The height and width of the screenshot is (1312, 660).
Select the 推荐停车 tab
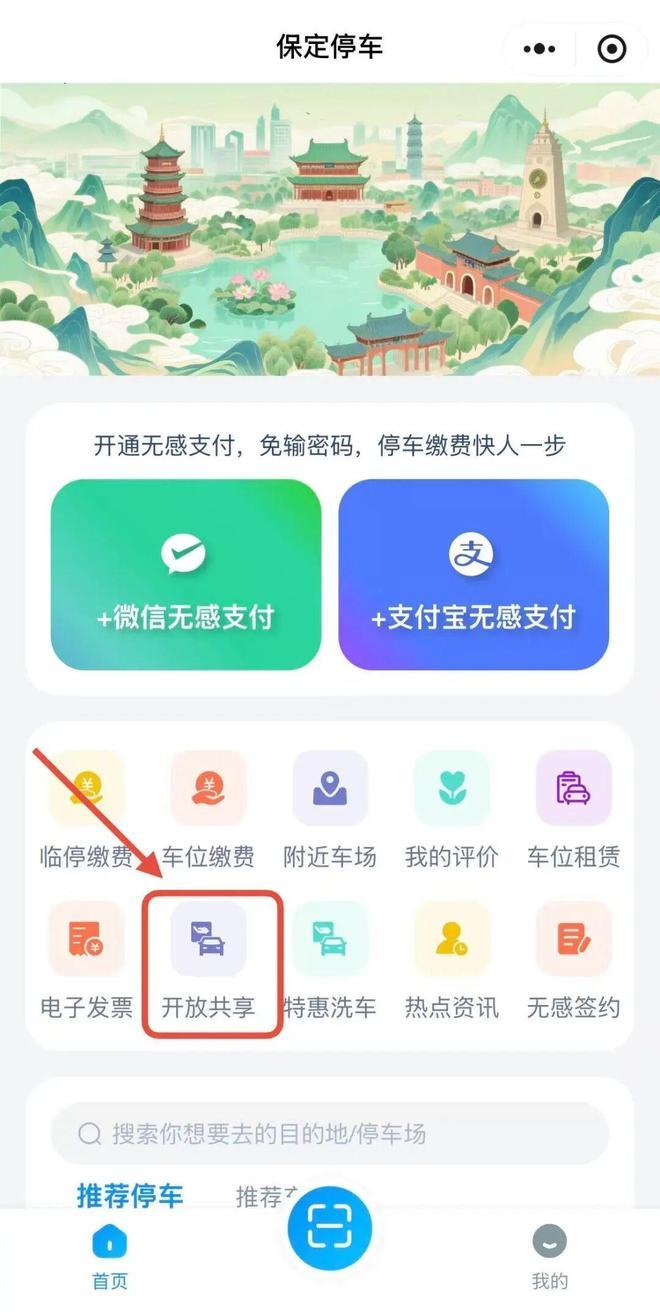pos(130,1194)
